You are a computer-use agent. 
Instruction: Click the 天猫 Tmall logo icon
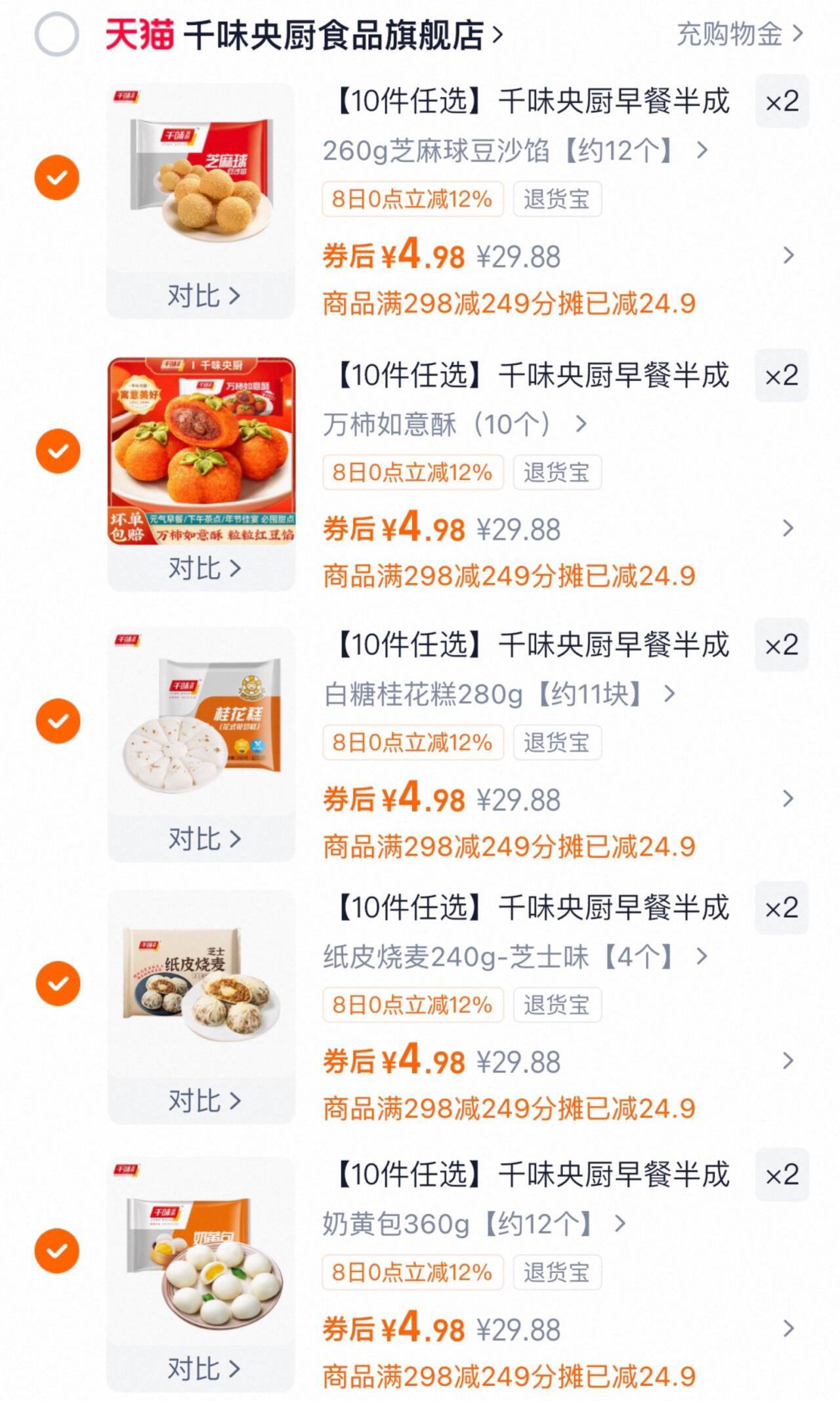click(140, 35)
